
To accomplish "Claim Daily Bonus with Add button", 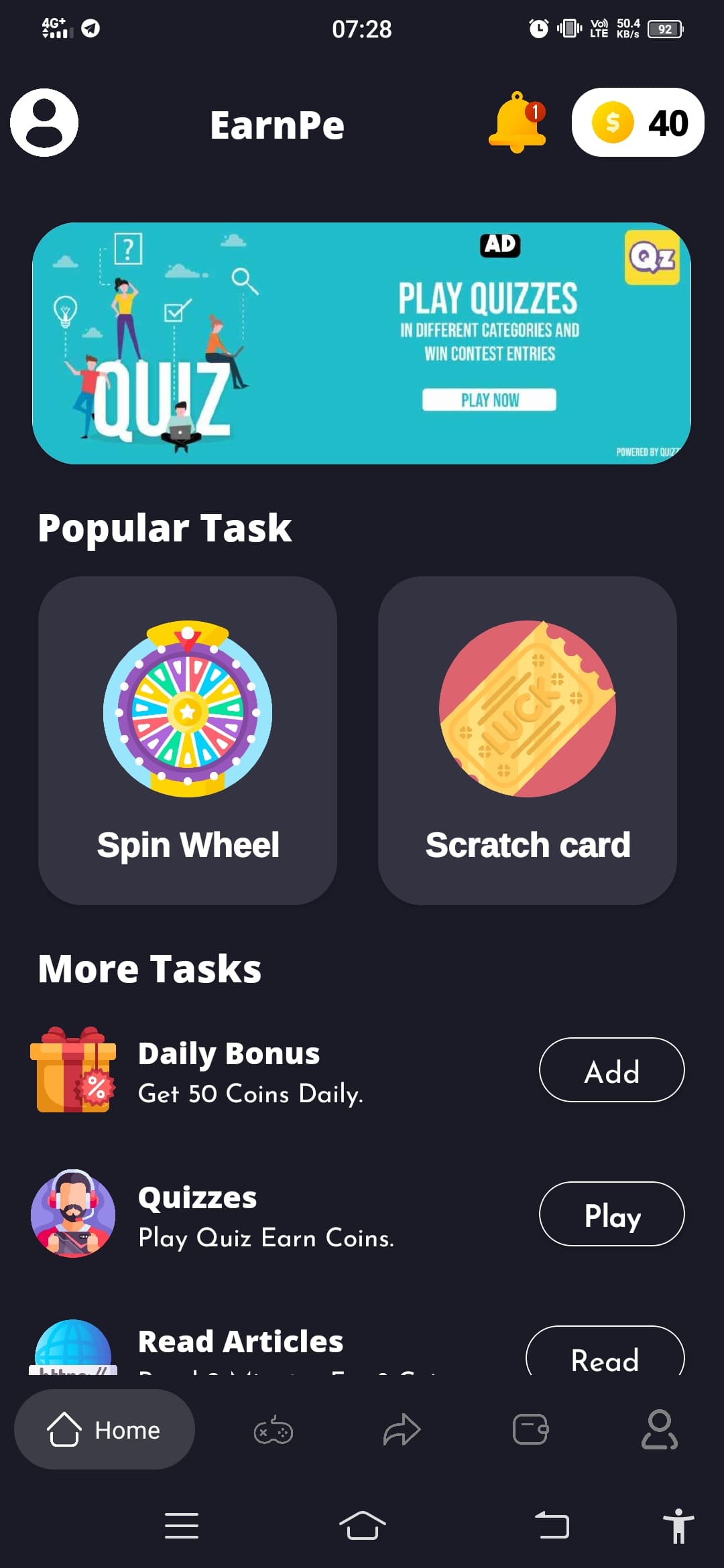I will (x=611, y=1070).
